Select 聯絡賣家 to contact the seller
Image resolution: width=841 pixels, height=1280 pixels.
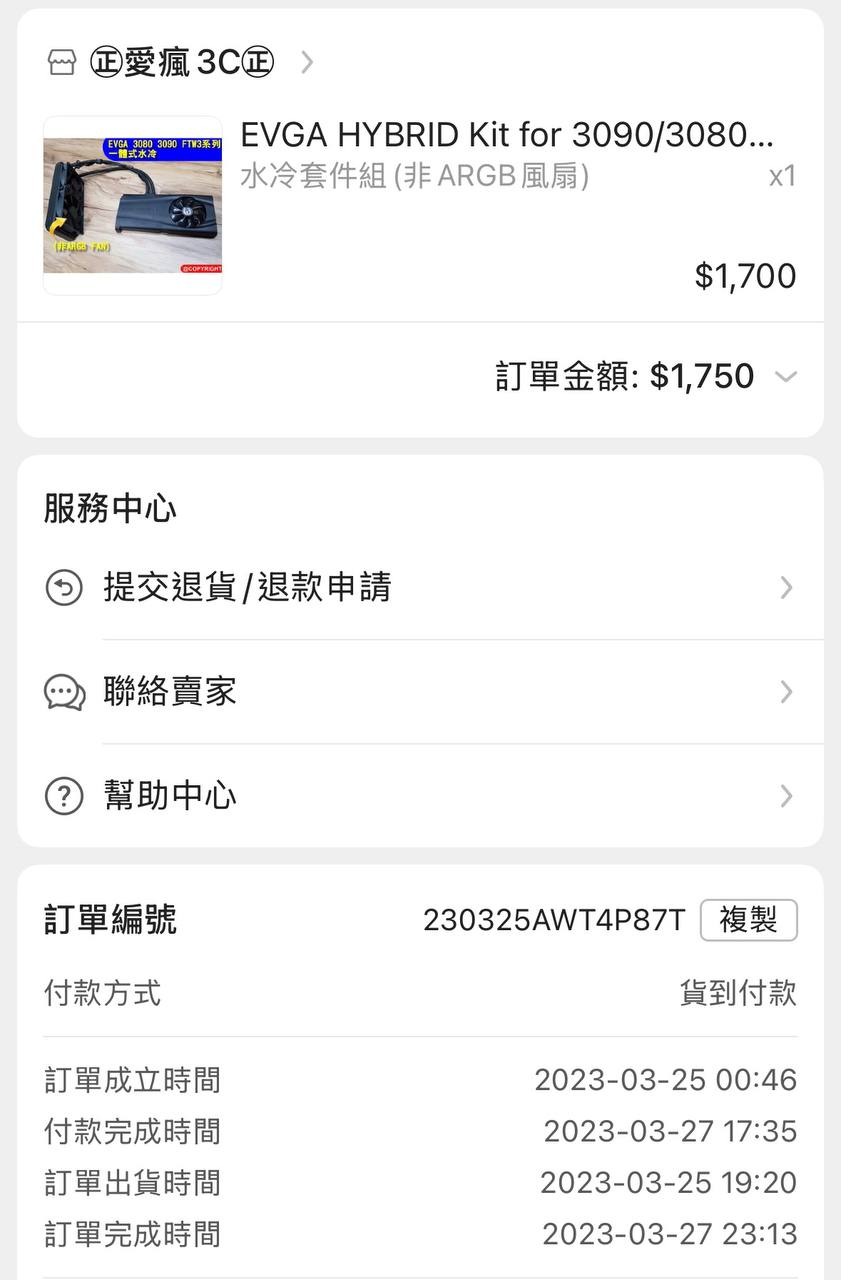point(420,692)
